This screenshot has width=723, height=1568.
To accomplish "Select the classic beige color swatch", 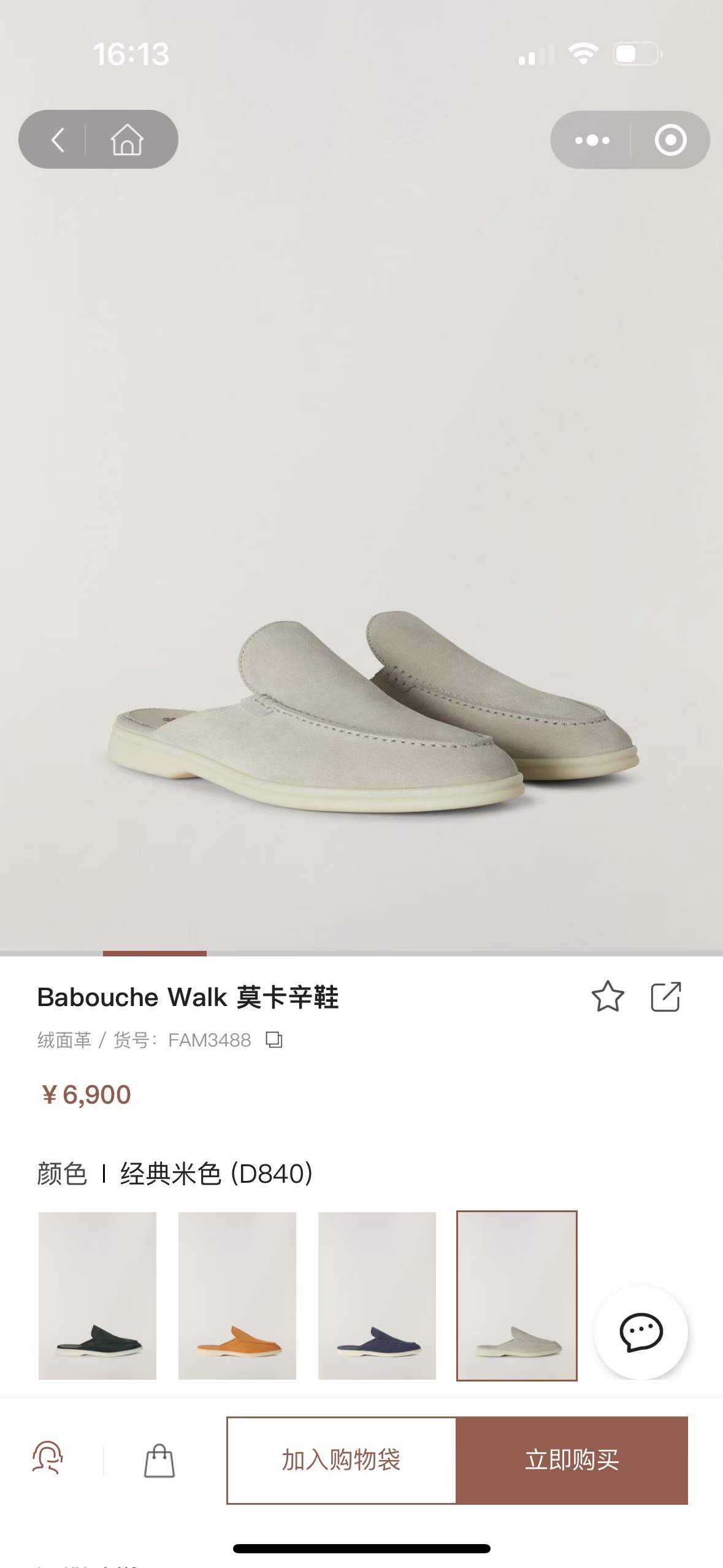I will [x=517, y=1296].
